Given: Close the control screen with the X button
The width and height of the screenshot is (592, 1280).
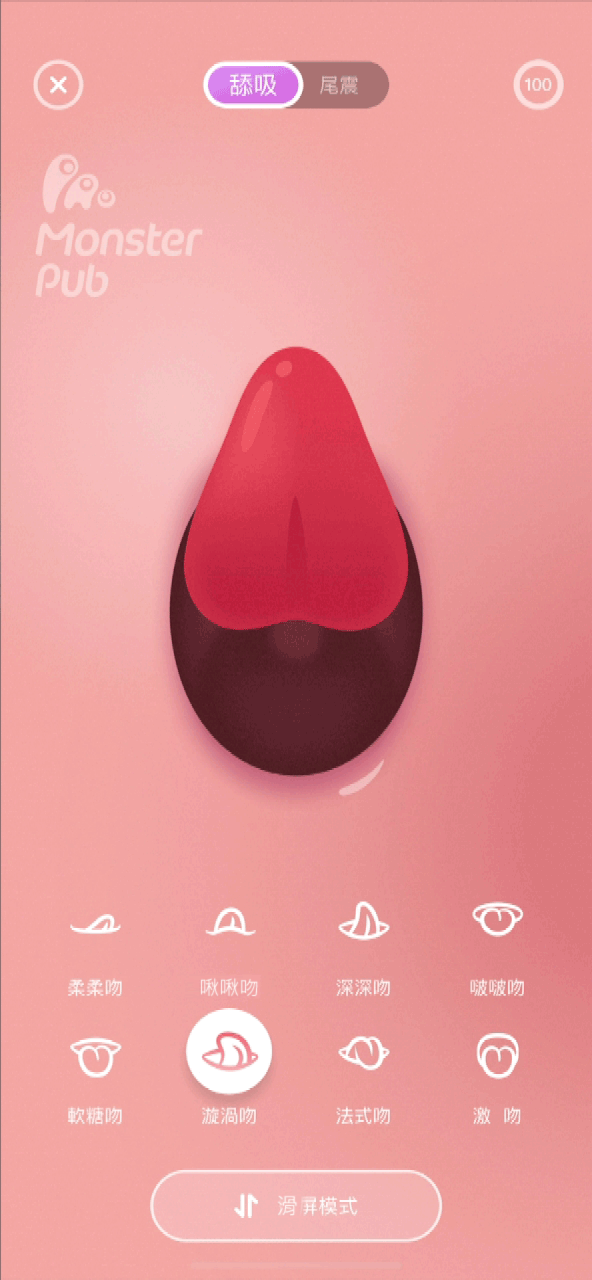Looking at the screenshot, I should [x=58, y=85].
